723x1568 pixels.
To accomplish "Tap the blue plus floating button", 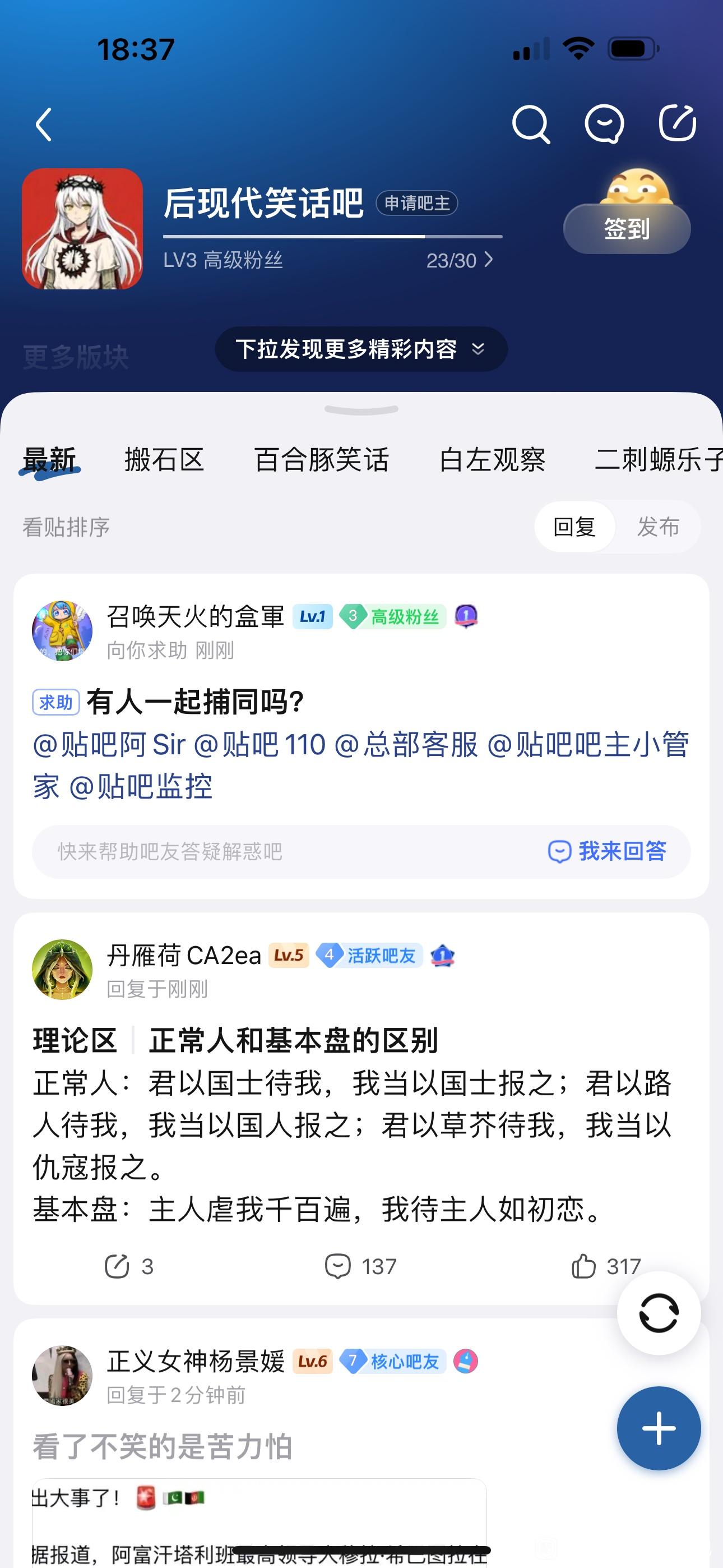I will point(659,1428).
